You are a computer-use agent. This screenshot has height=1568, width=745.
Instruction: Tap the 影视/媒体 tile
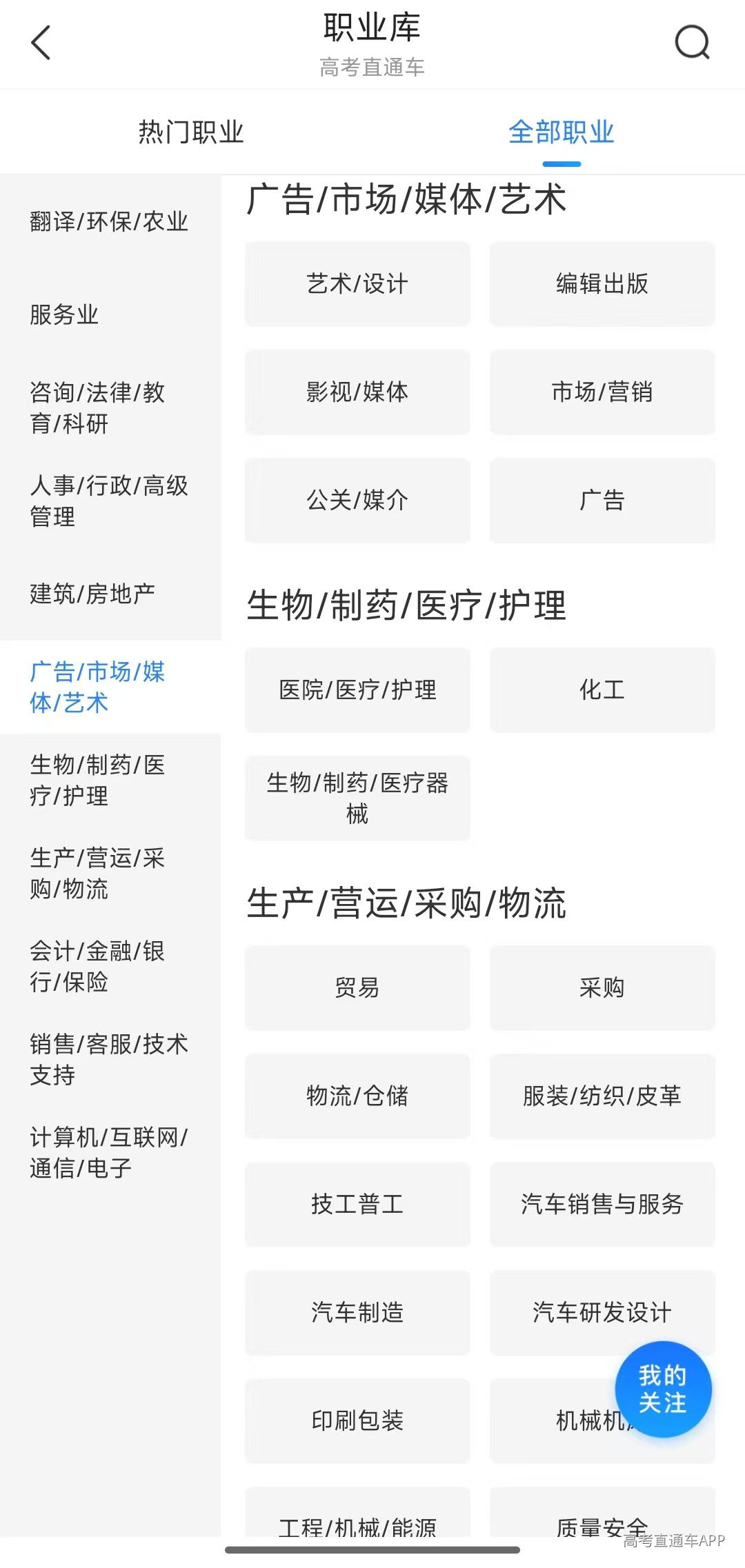click(x=357, y=392)
